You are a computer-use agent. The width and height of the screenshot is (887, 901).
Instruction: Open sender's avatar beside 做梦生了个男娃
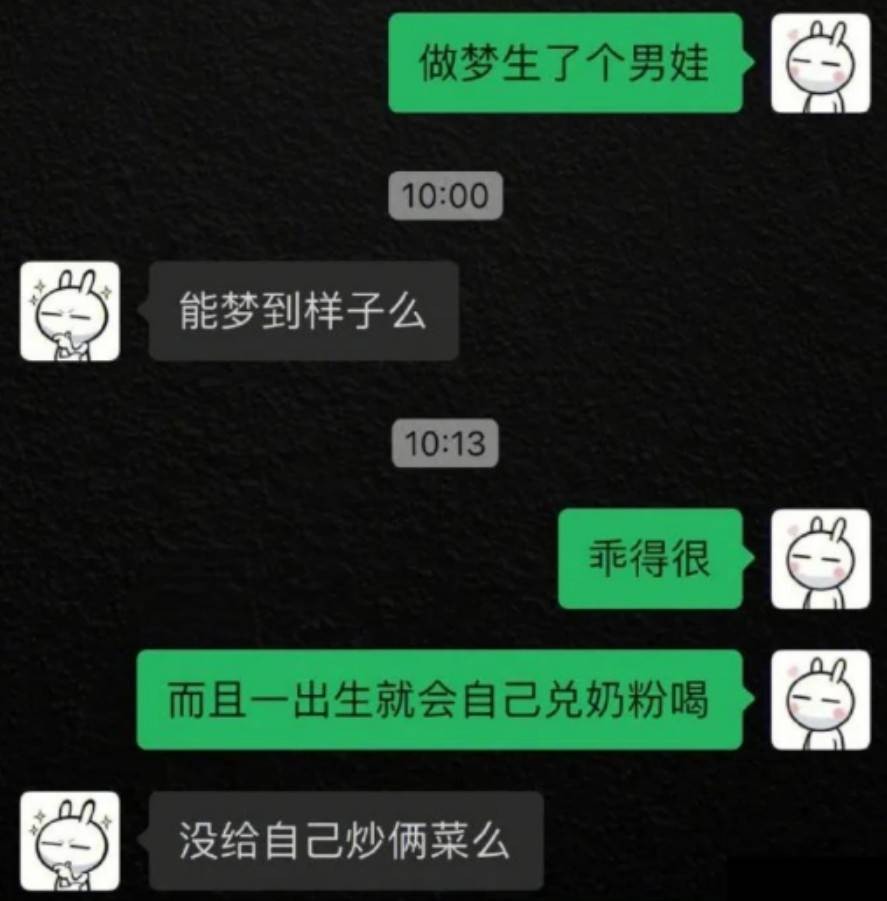click(x=820, y=63)
